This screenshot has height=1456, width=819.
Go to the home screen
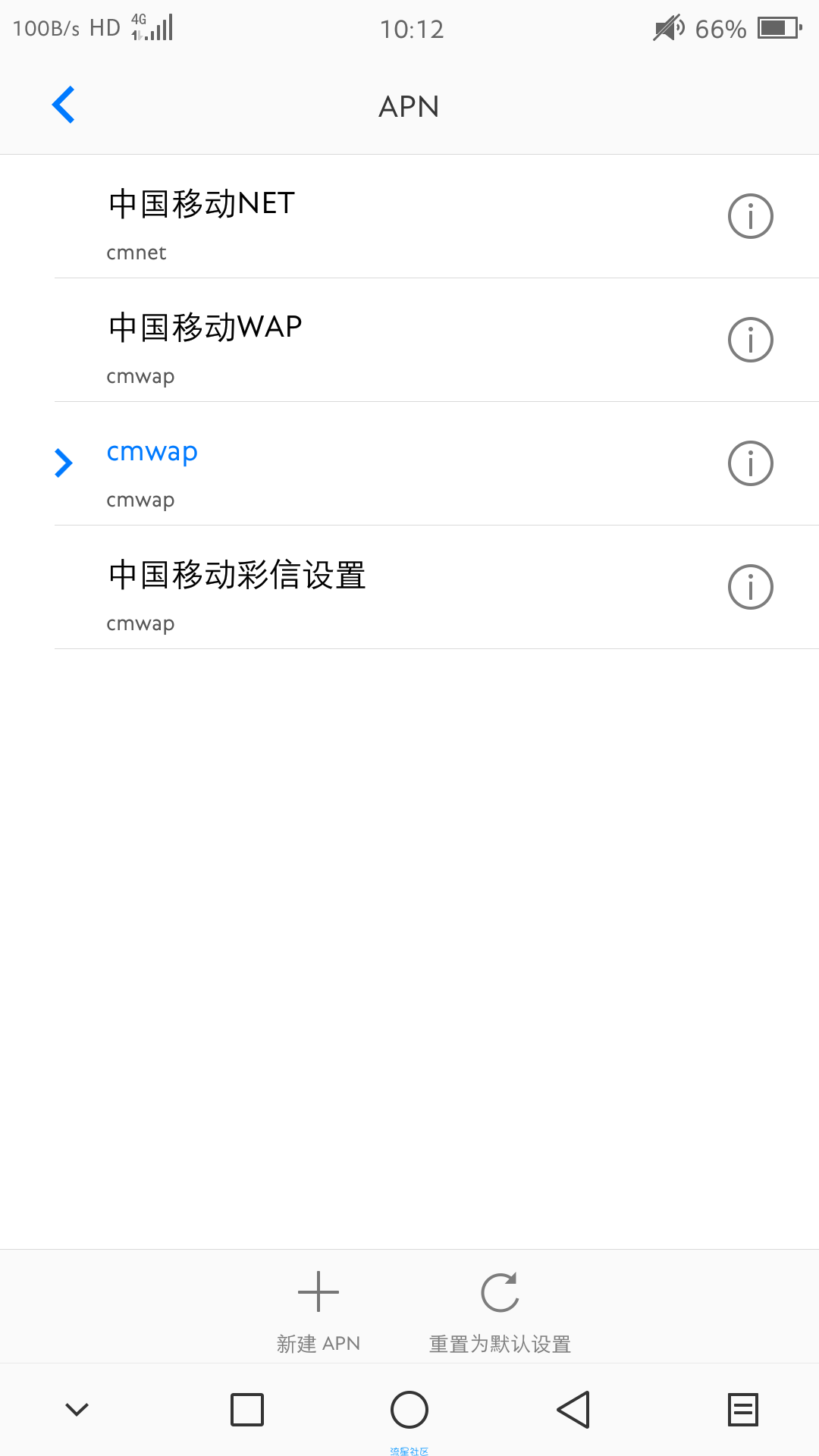409,1410
